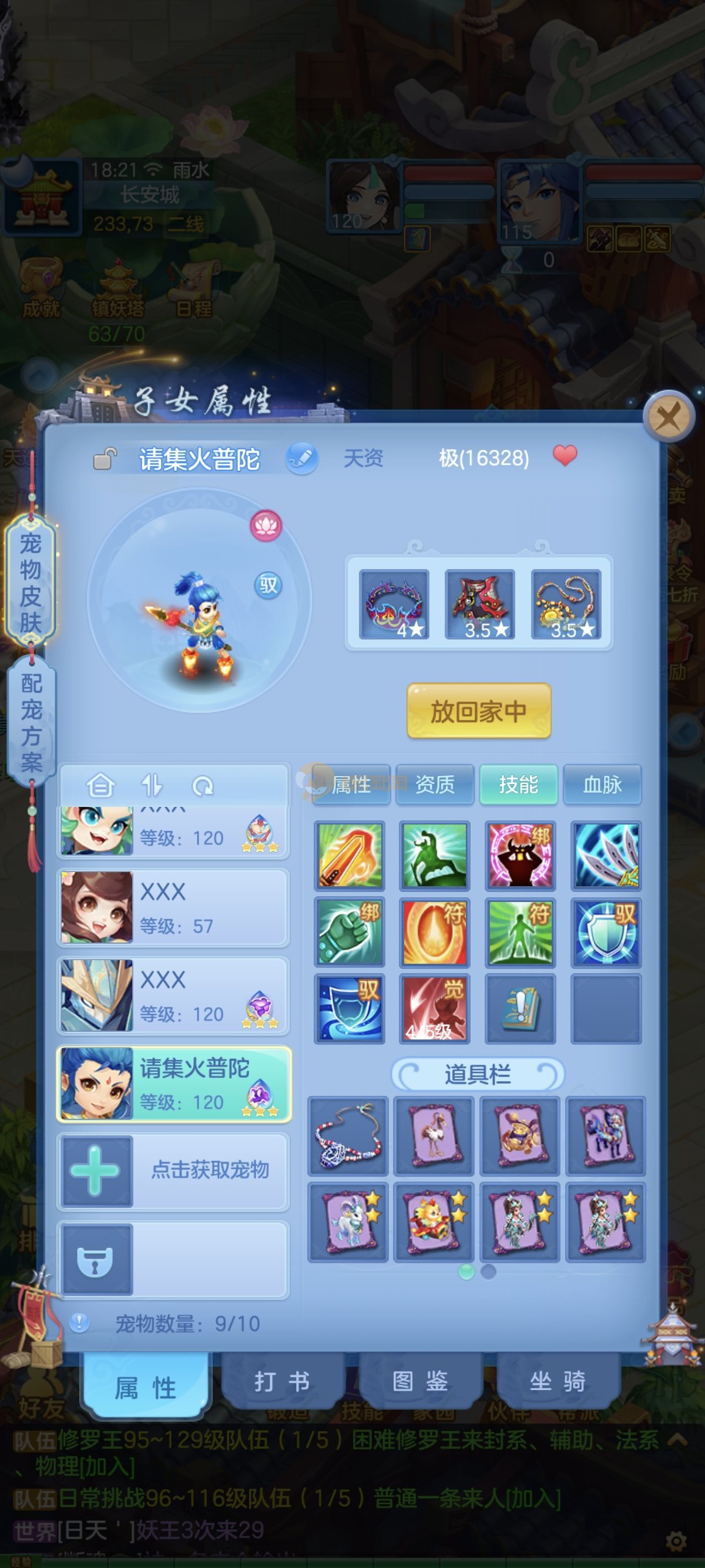
Task: Toggle the lock icon beside the pet name
Action: pos(105,458)
